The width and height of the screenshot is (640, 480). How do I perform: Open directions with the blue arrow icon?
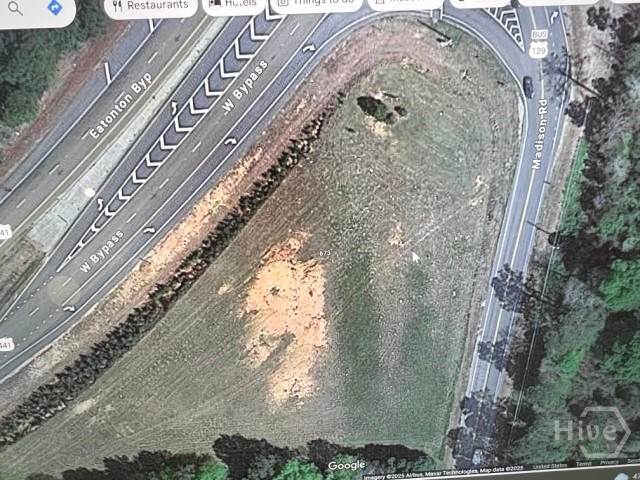54,8
